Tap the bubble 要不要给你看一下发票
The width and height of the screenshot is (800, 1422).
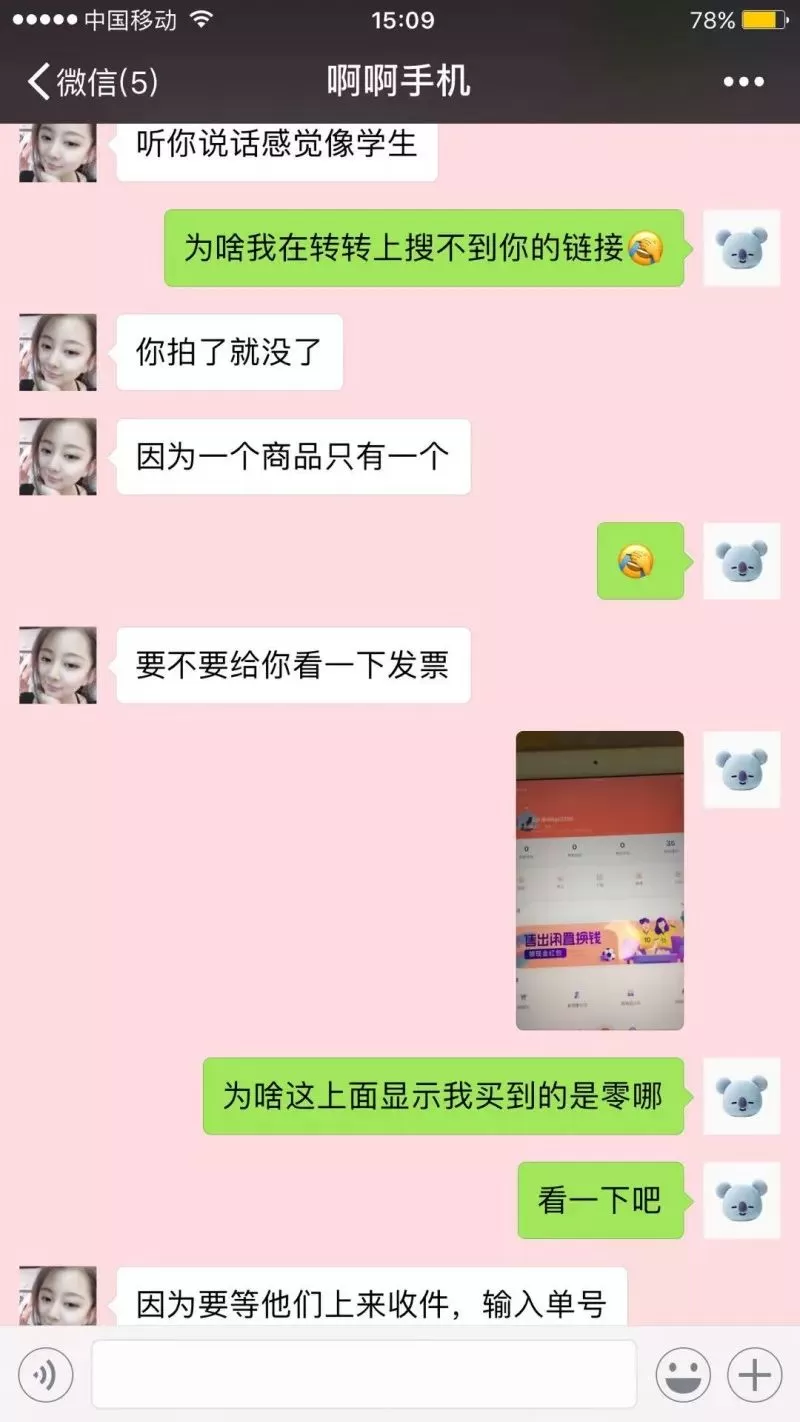click(x=292, y=666)
